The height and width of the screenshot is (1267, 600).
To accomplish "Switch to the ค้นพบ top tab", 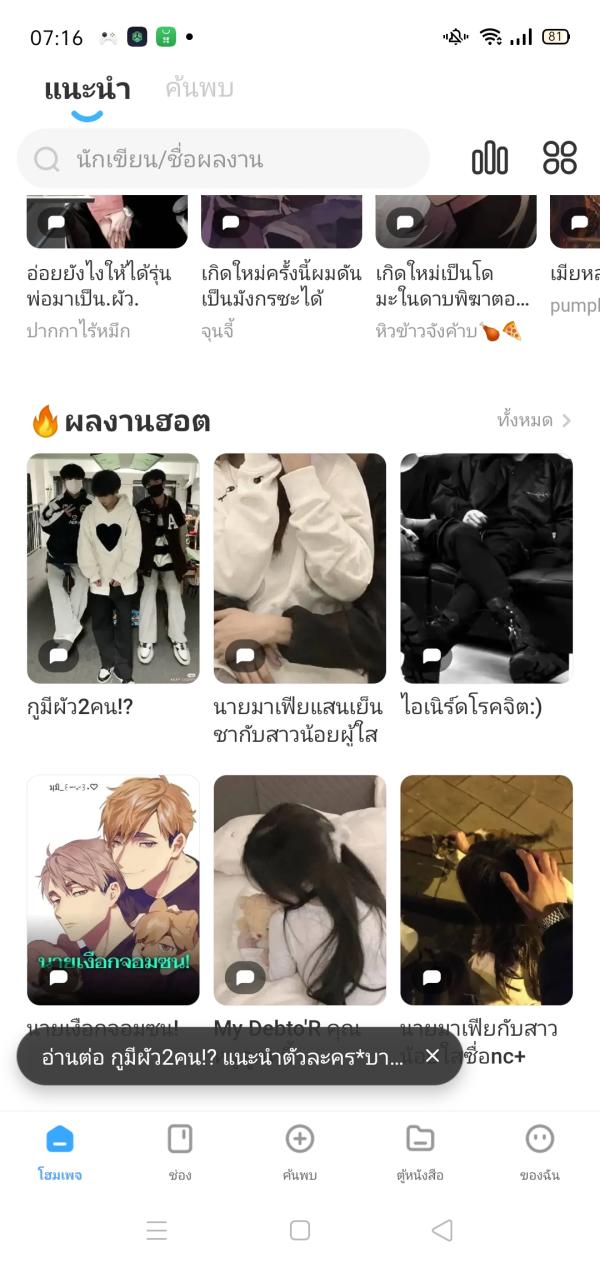I will [x=199, y=89].
